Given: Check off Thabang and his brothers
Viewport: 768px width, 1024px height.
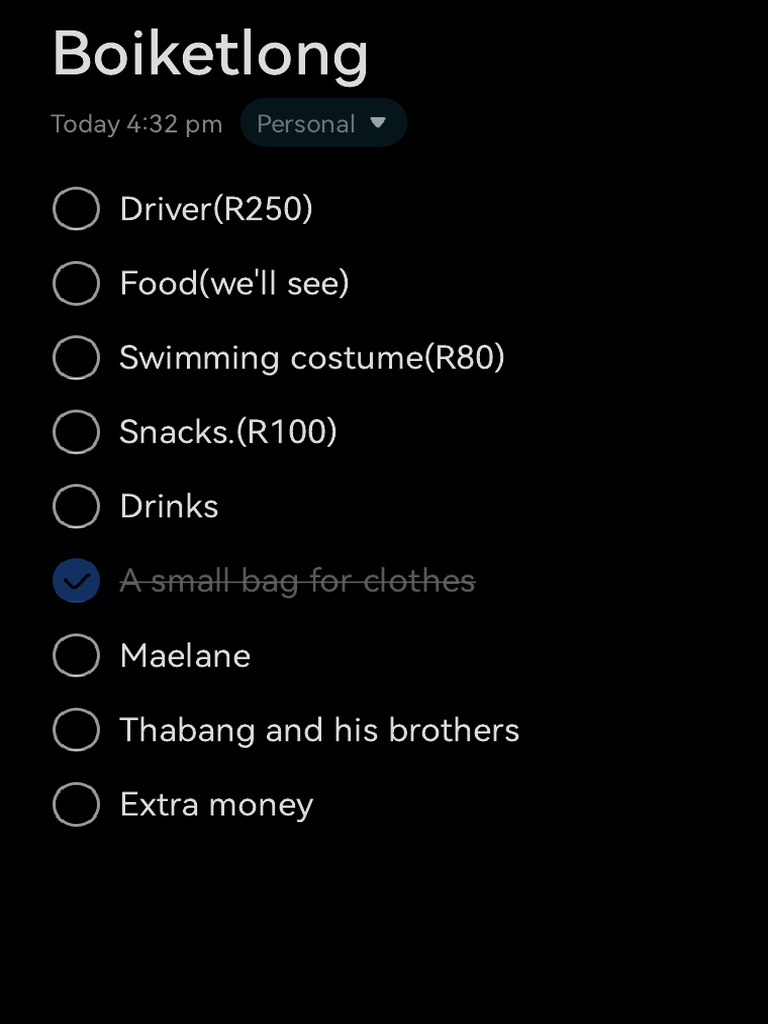Looking at the screenshot, I should (x=76, y=730).
